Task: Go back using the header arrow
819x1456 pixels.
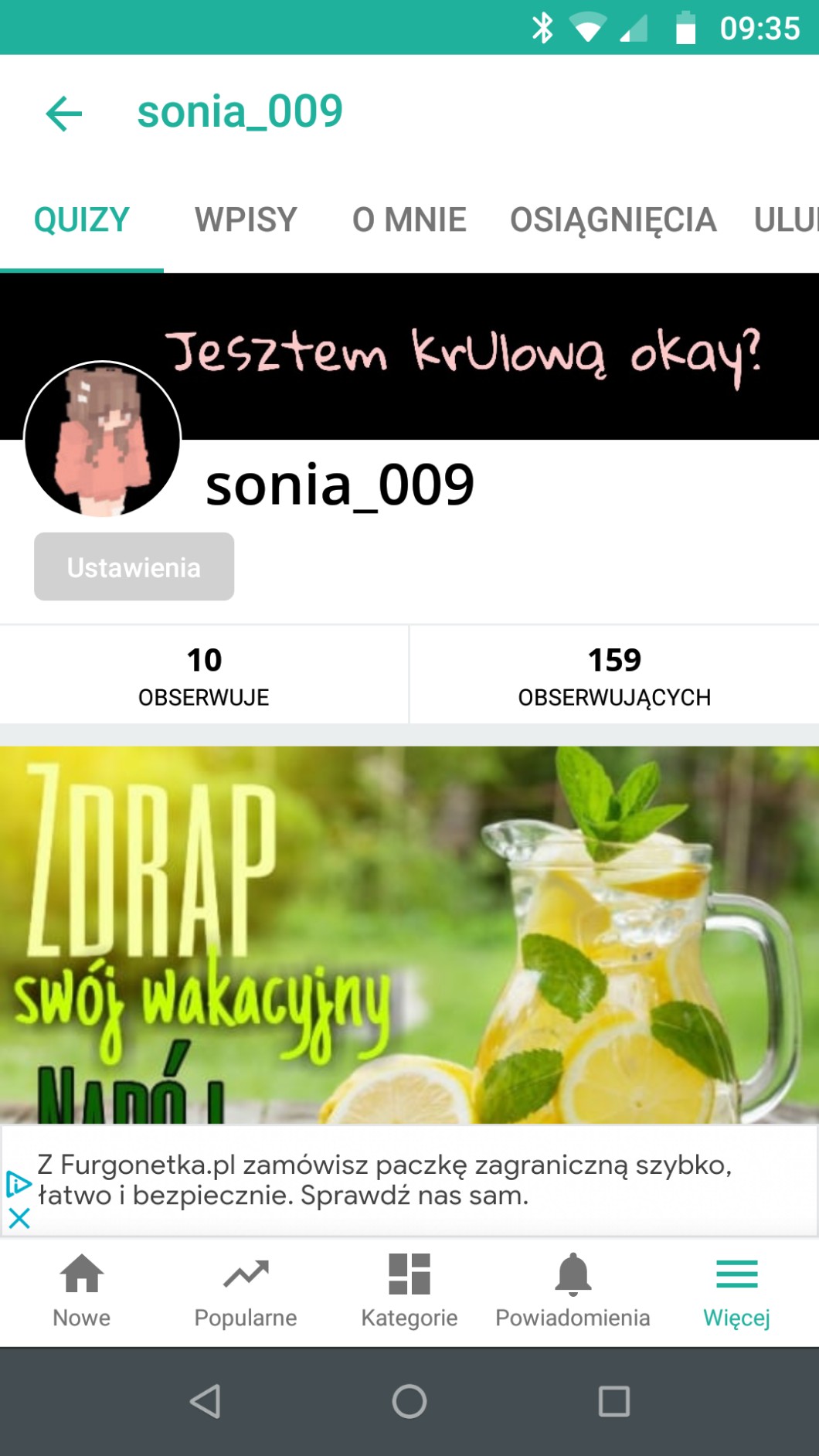Action: (64, 114)
